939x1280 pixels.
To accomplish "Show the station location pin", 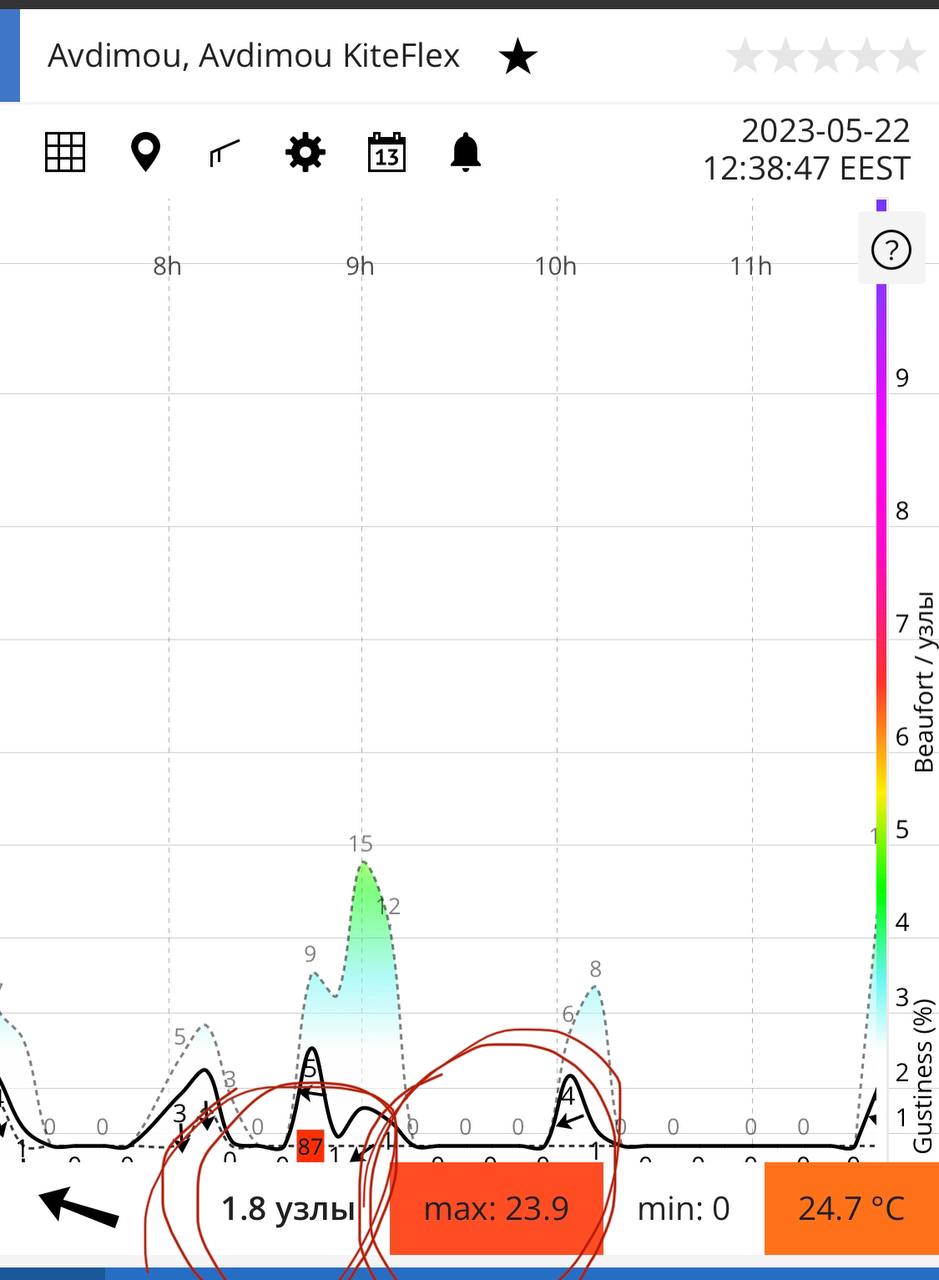I will coord(146,153).
